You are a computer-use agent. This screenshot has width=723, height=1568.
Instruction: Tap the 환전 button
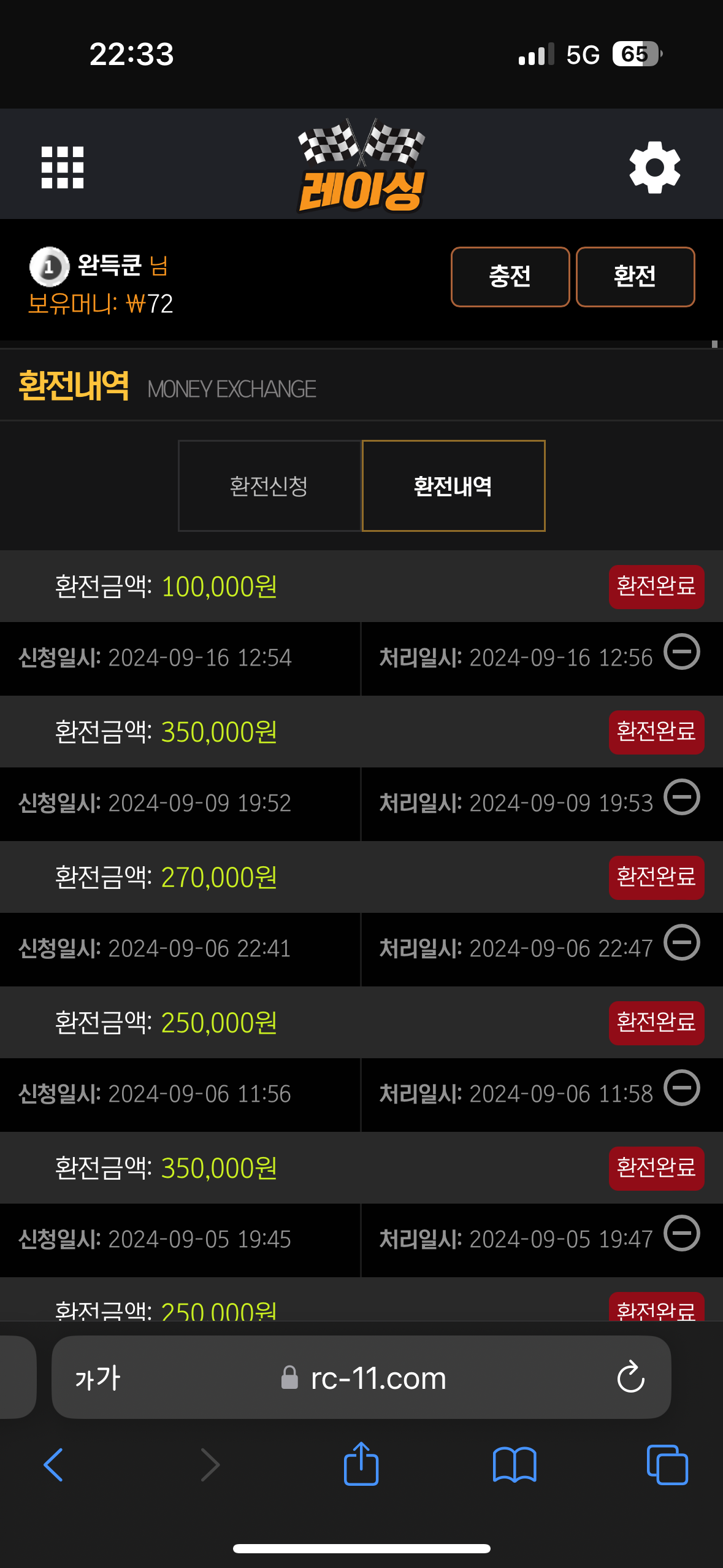(x=635, y=277)
